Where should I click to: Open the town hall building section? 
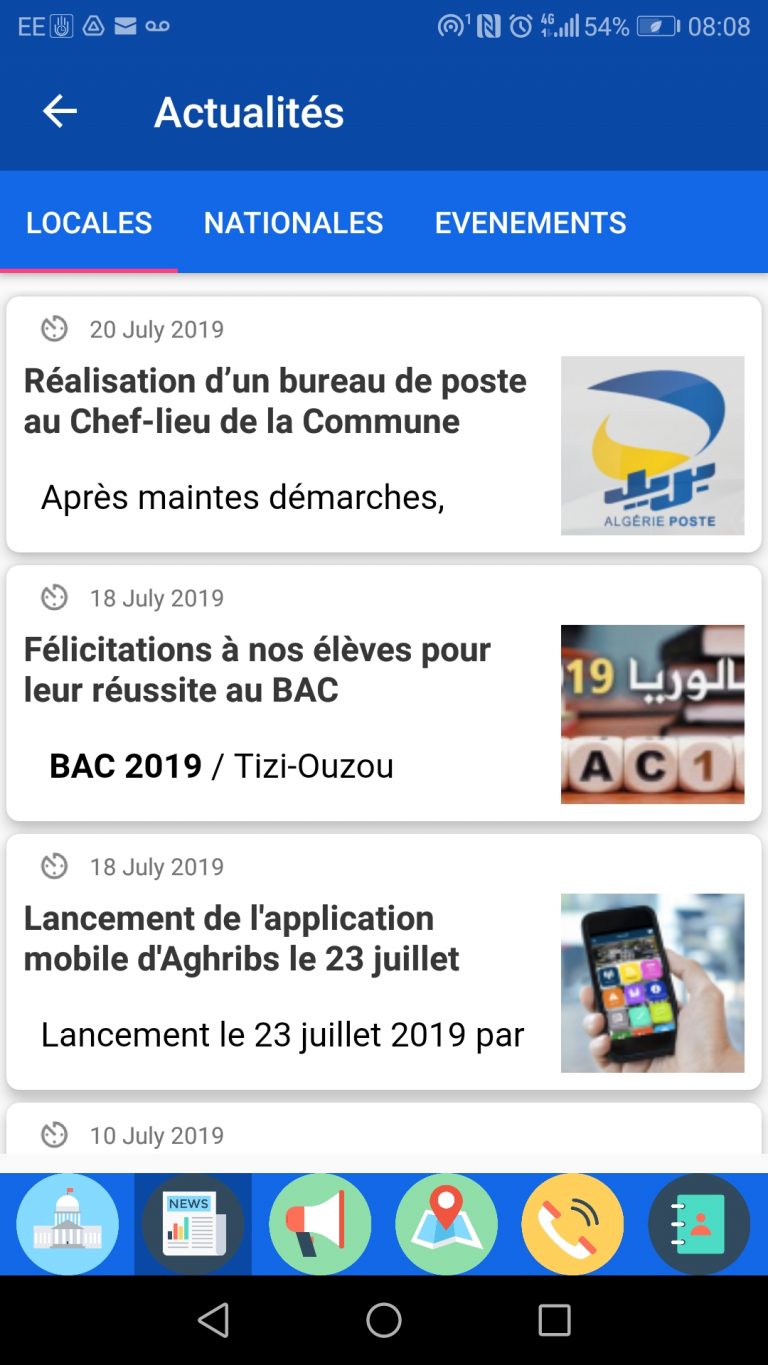tap(67, 1224)
